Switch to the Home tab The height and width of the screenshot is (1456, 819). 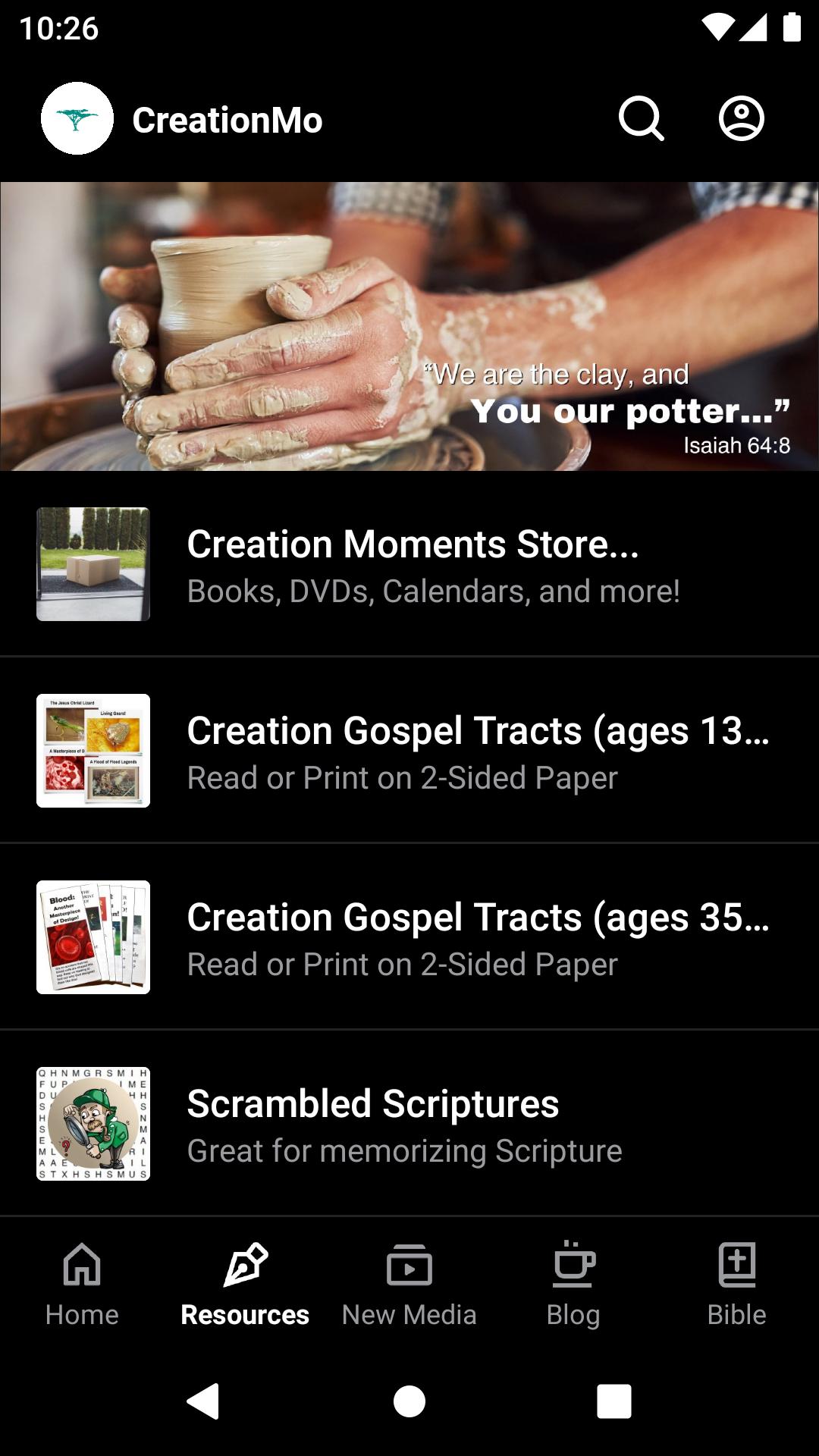point(82,1283)
